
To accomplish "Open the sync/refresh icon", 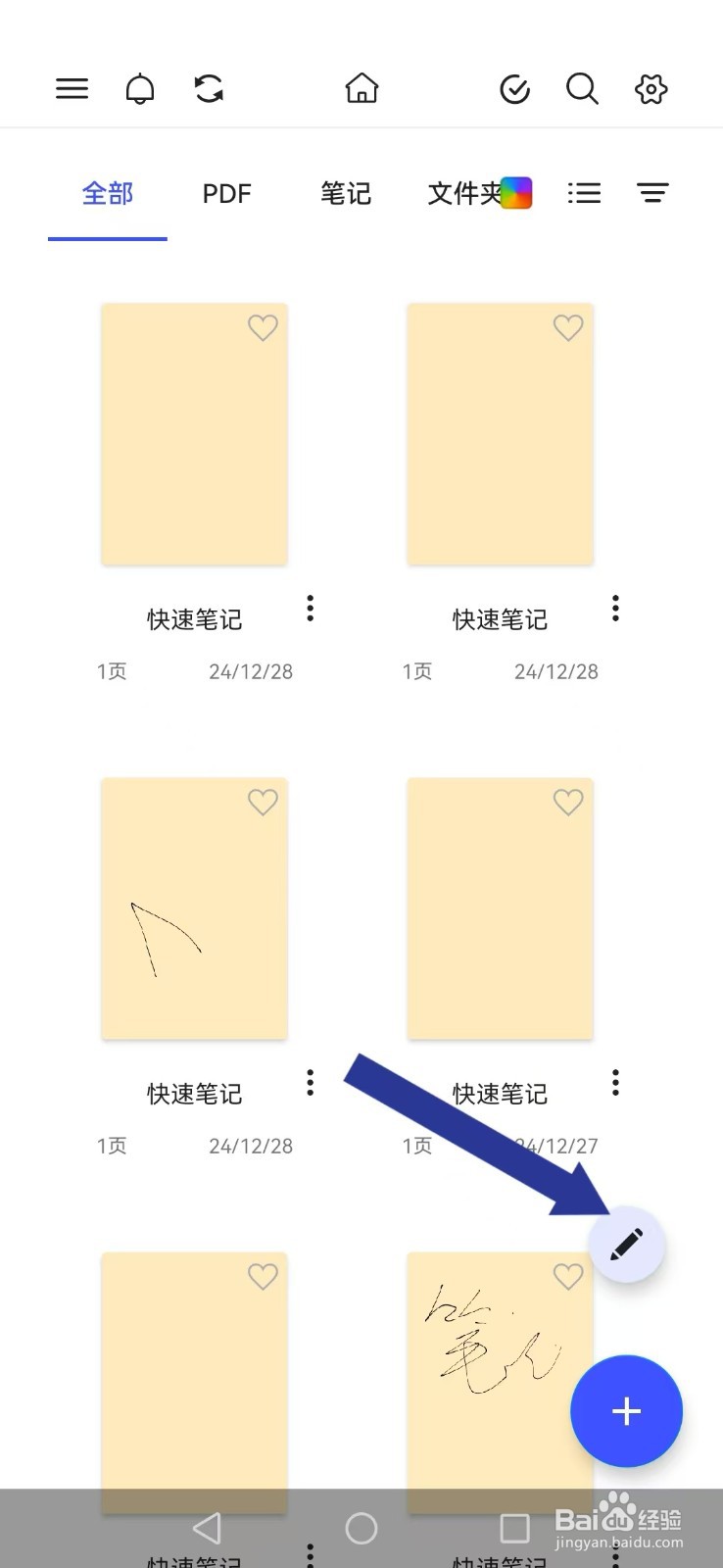I will click(207, 88).
